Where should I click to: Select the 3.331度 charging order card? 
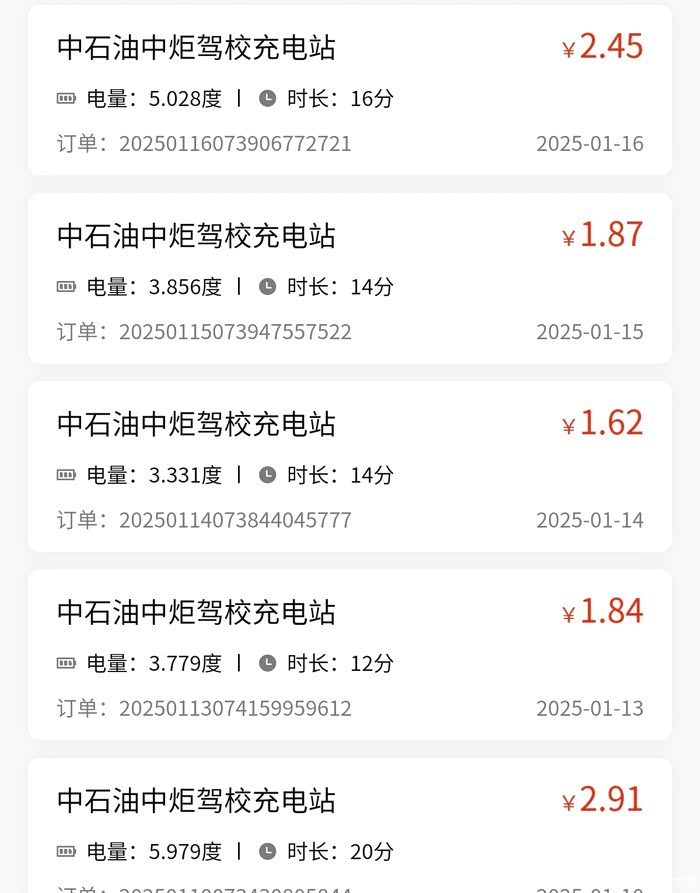coord(349,467)
